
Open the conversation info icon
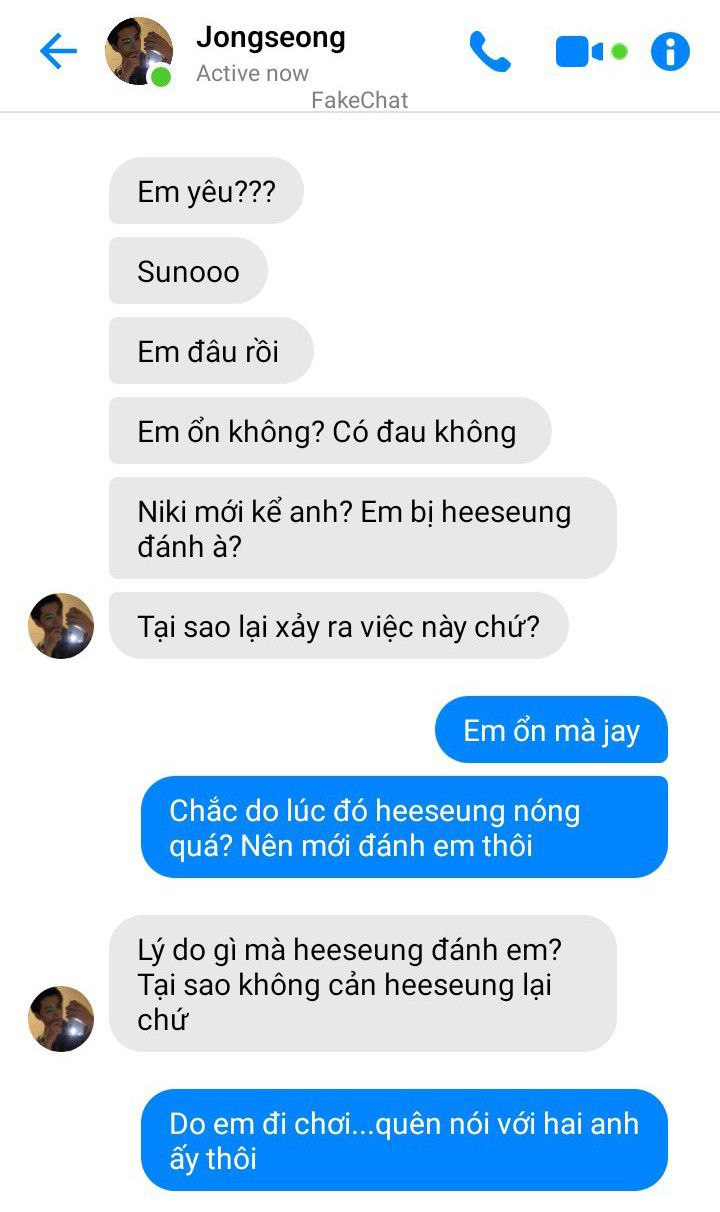click(670, 51)
